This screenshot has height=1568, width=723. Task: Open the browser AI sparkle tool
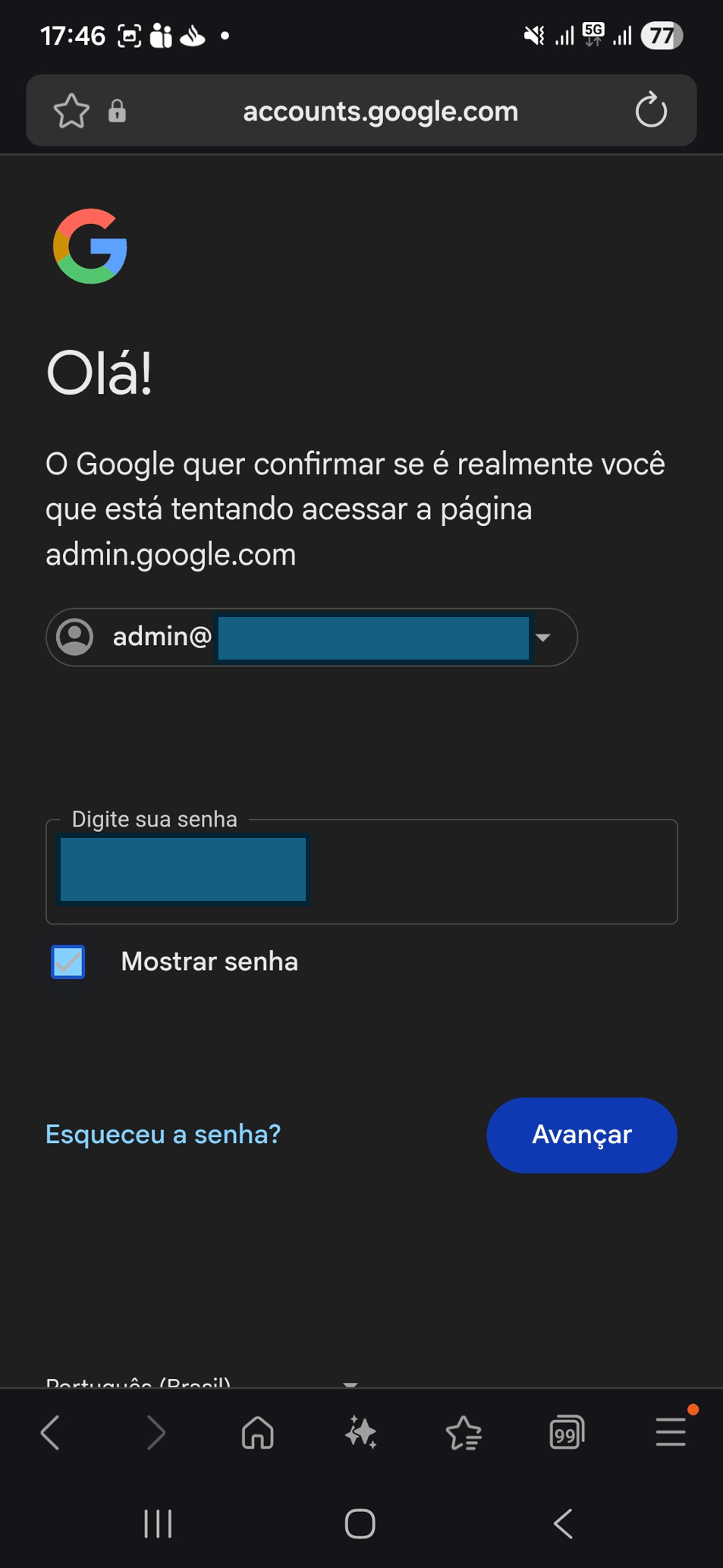pyautogui.click(x=360, y=1433)
